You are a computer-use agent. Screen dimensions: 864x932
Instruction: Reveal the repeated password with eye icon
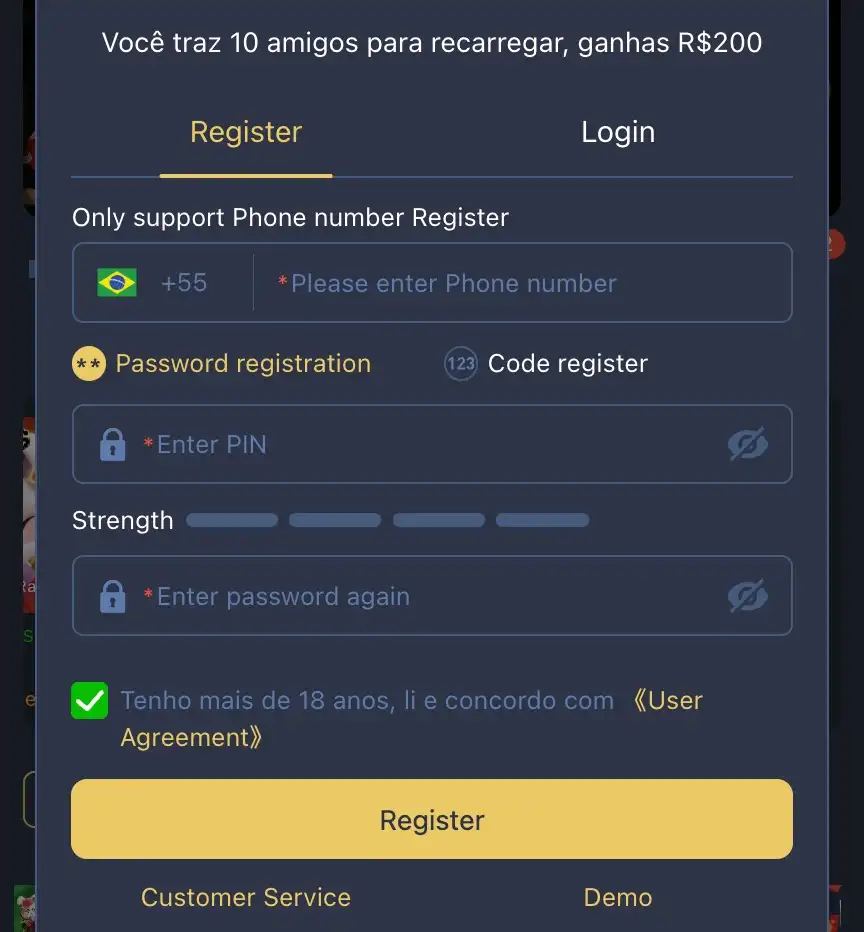coord(747,596)
